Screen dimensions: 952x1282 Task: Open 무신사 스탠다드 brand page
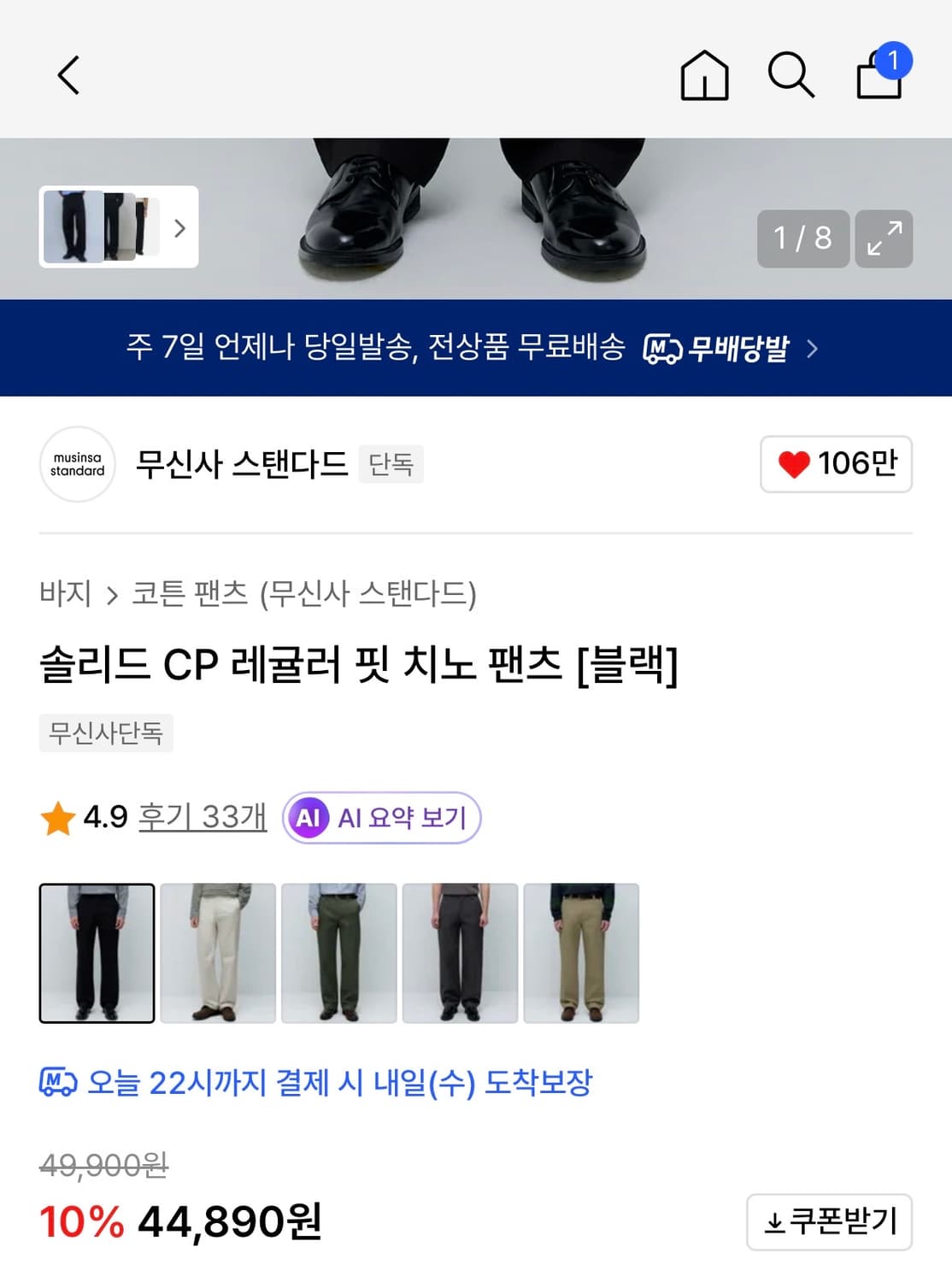coord(242,465)
